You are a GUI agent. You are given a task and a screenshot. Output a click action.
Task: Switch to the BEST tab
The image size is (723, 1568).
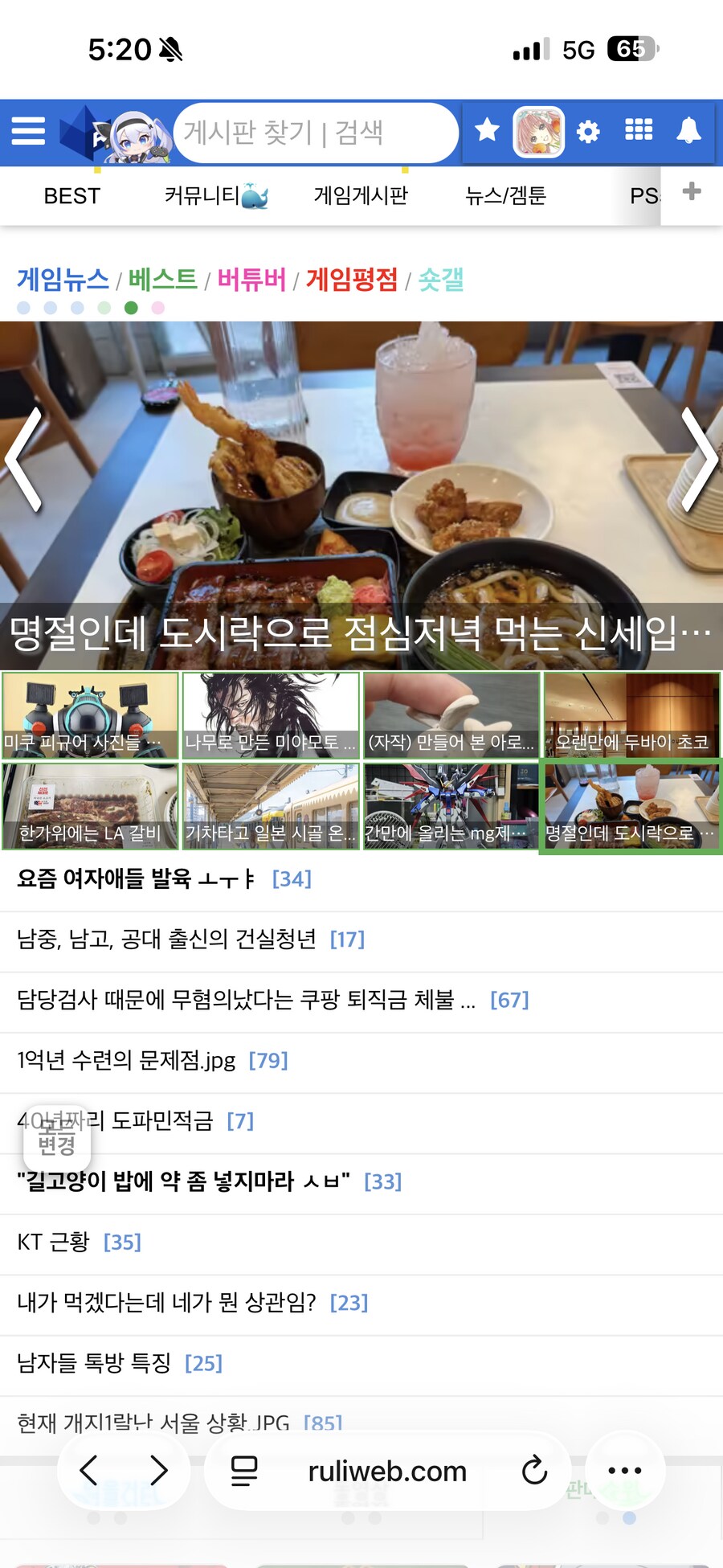(72, 195)
